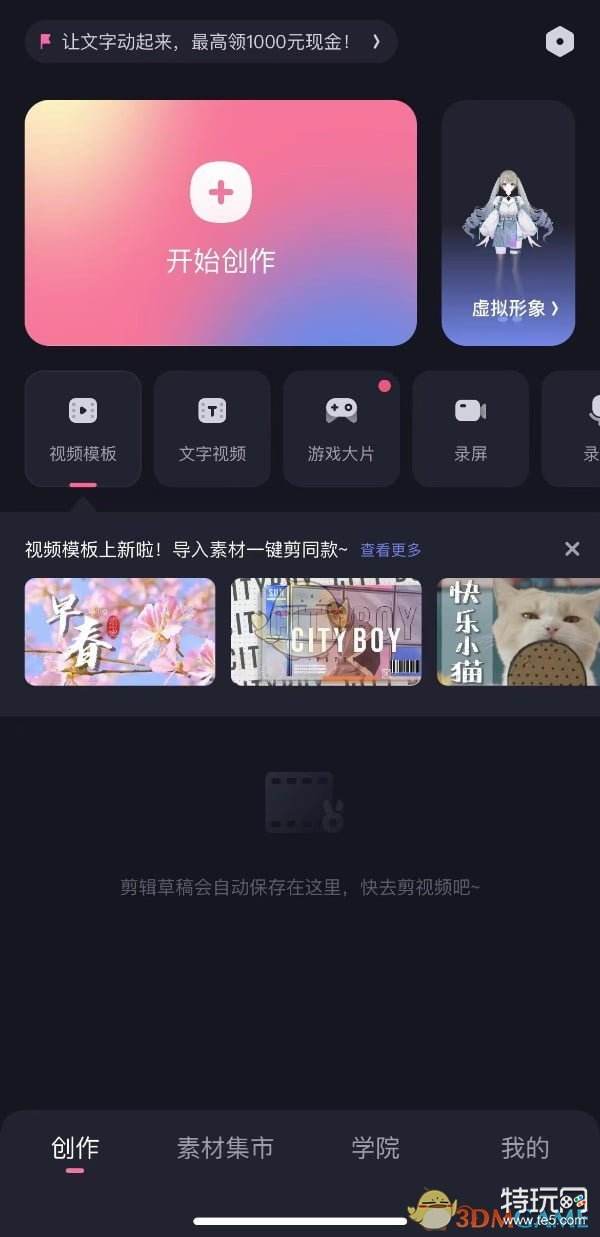Open the 文字视频 tool

coord(212,428)
